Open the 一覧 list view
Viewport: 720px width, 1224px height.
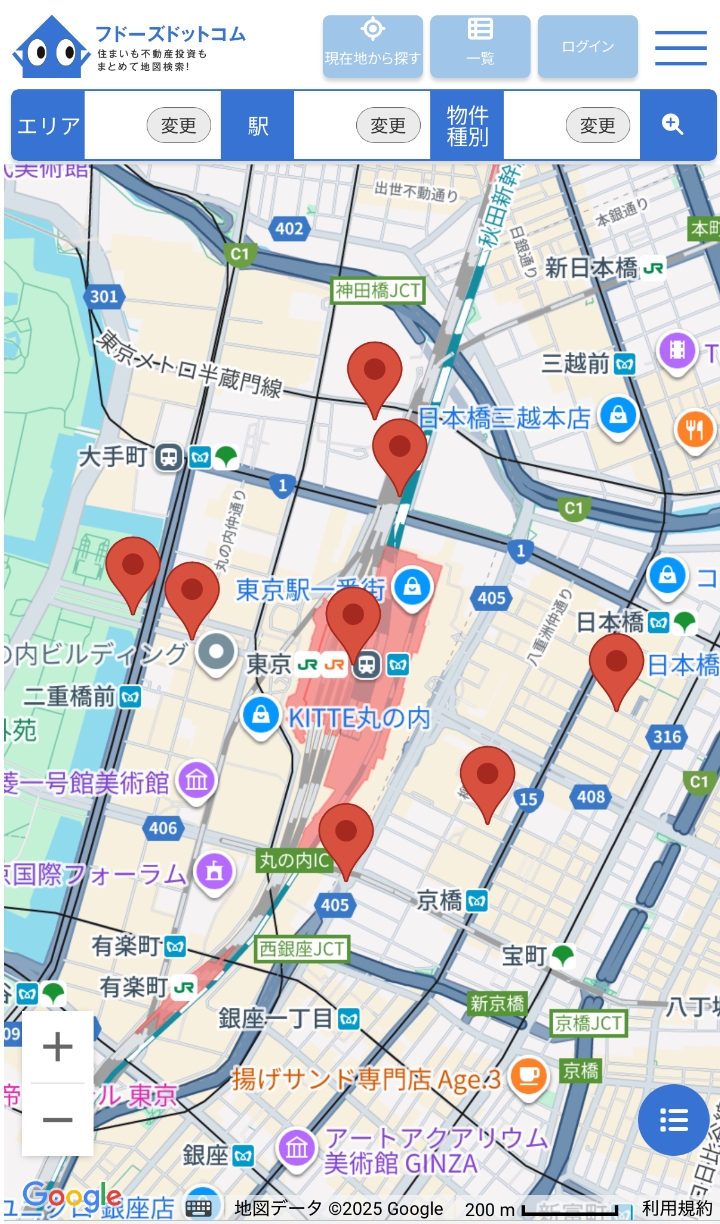(x=480, y=46)
